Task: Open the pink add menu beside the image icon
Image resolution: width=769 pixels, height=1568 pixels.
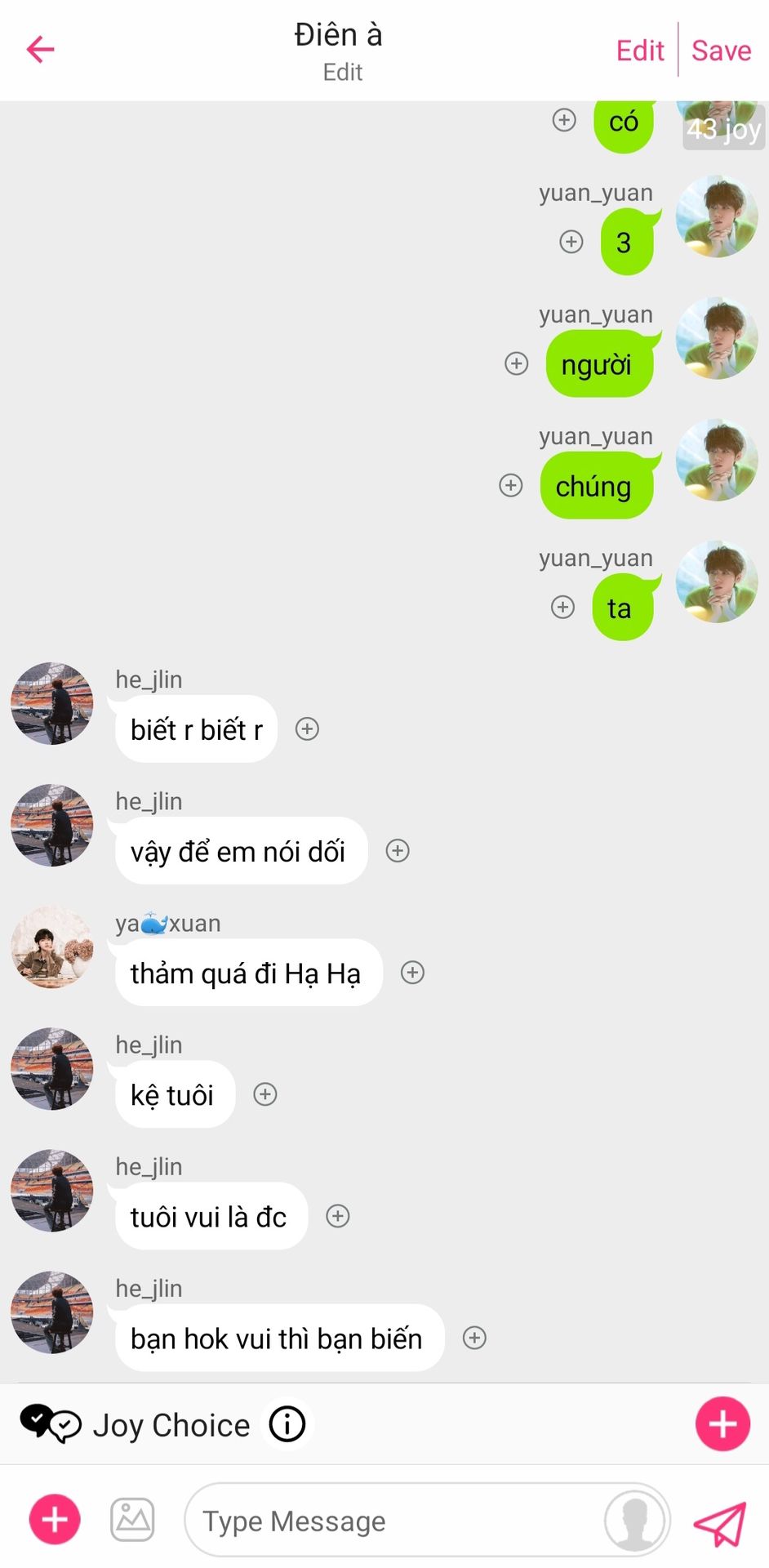Action: [x=55, y=1520]
